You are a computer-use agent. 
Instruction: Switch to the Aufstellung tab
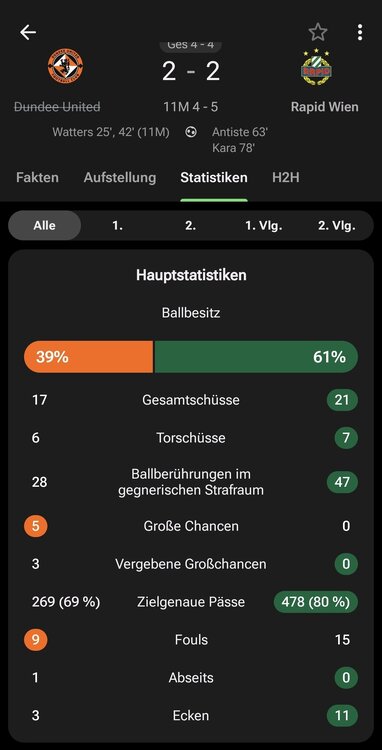(120, 177)
